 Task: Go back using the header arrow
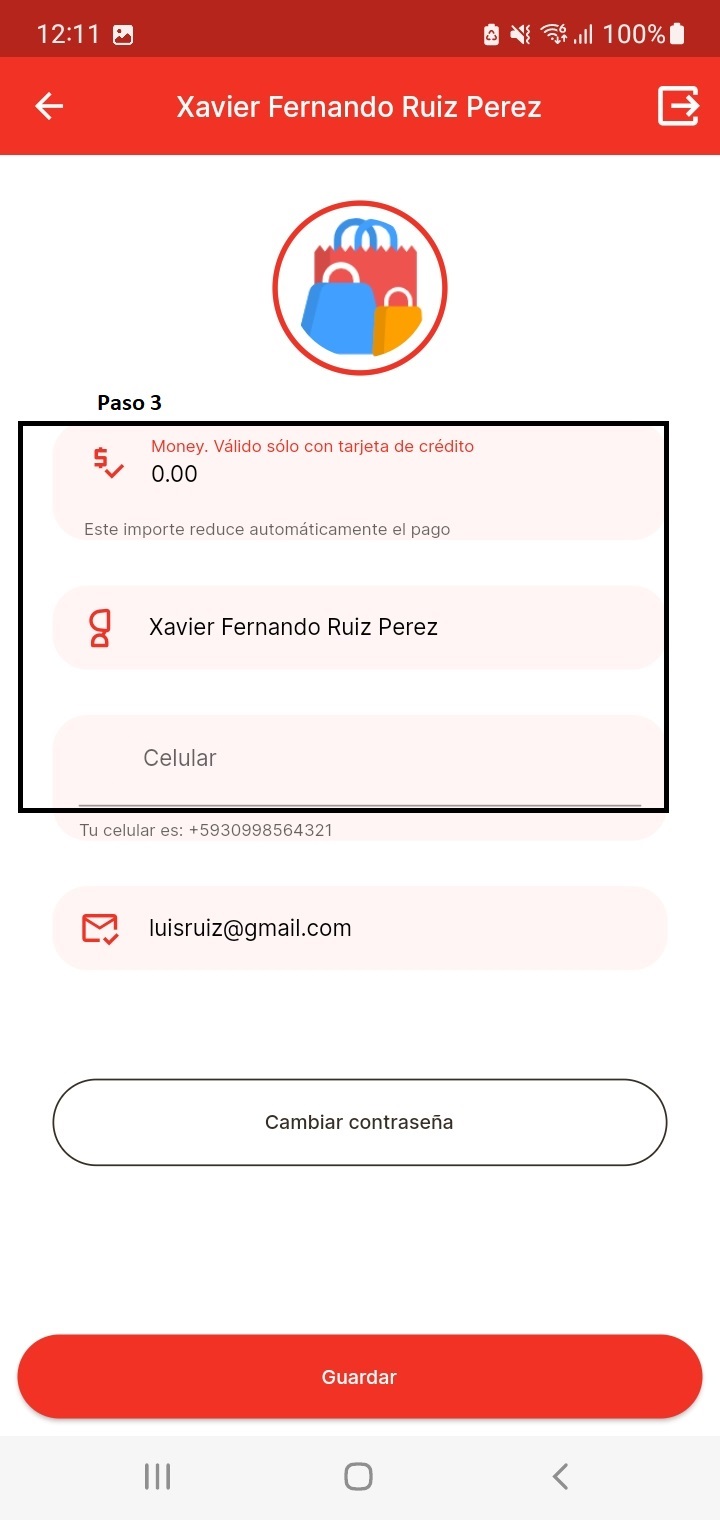click(49, 106)
